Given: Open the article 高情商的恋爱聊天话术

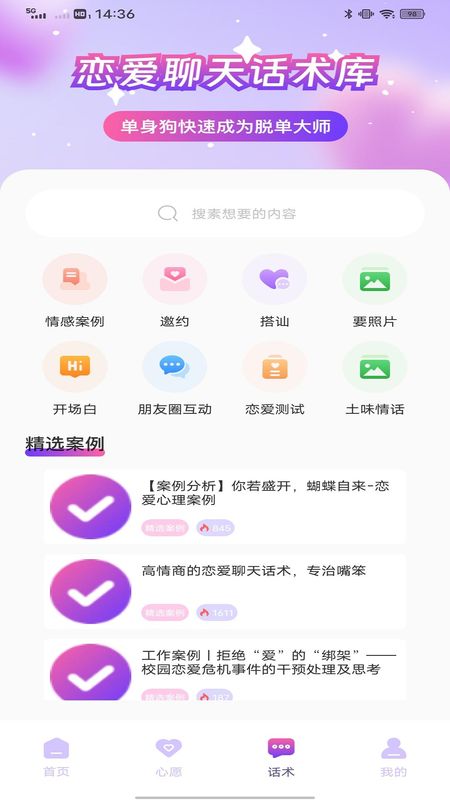Looking at the screenshot, I should pyautogui.click(x=225, y=591).
